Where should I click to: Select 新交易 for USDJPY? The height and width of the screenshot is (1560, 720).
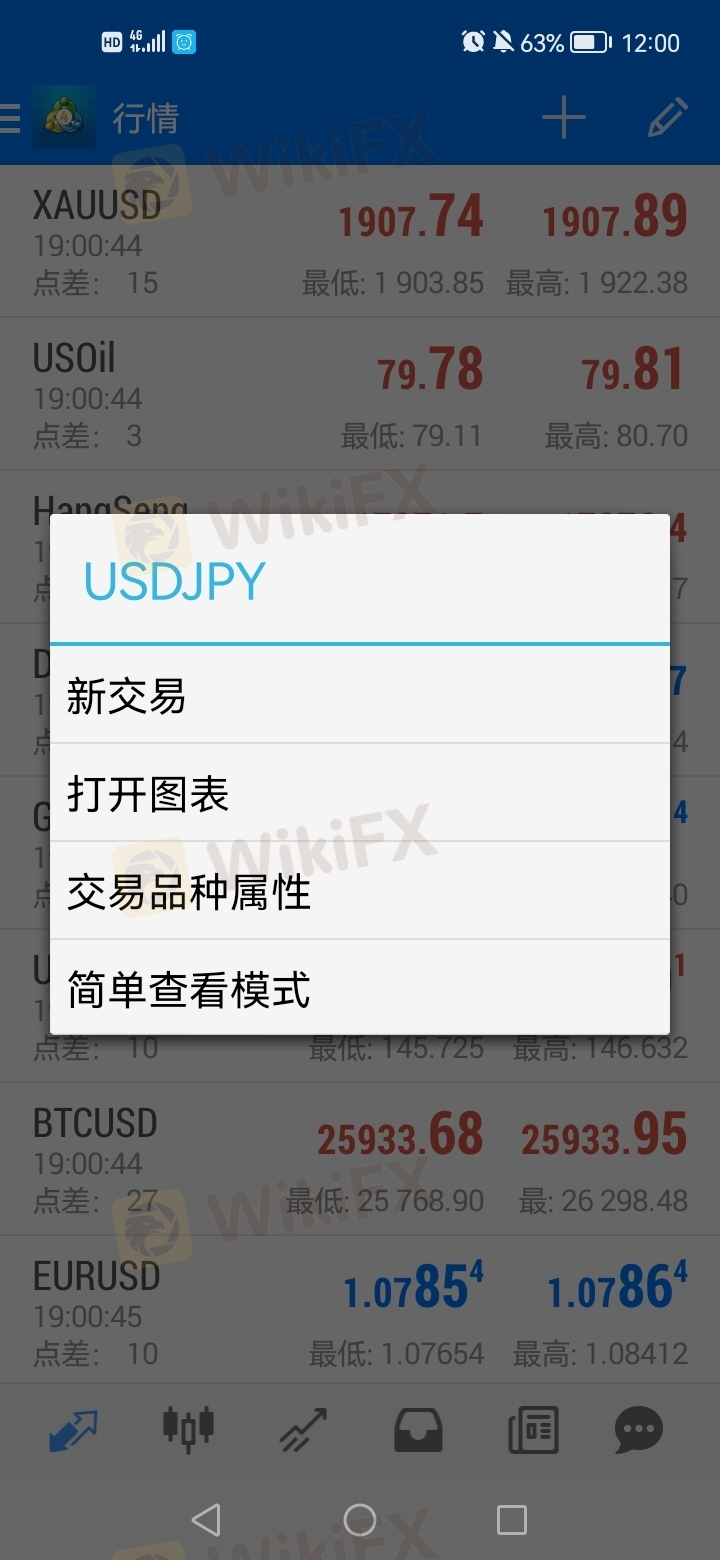[x=358, y=696]
